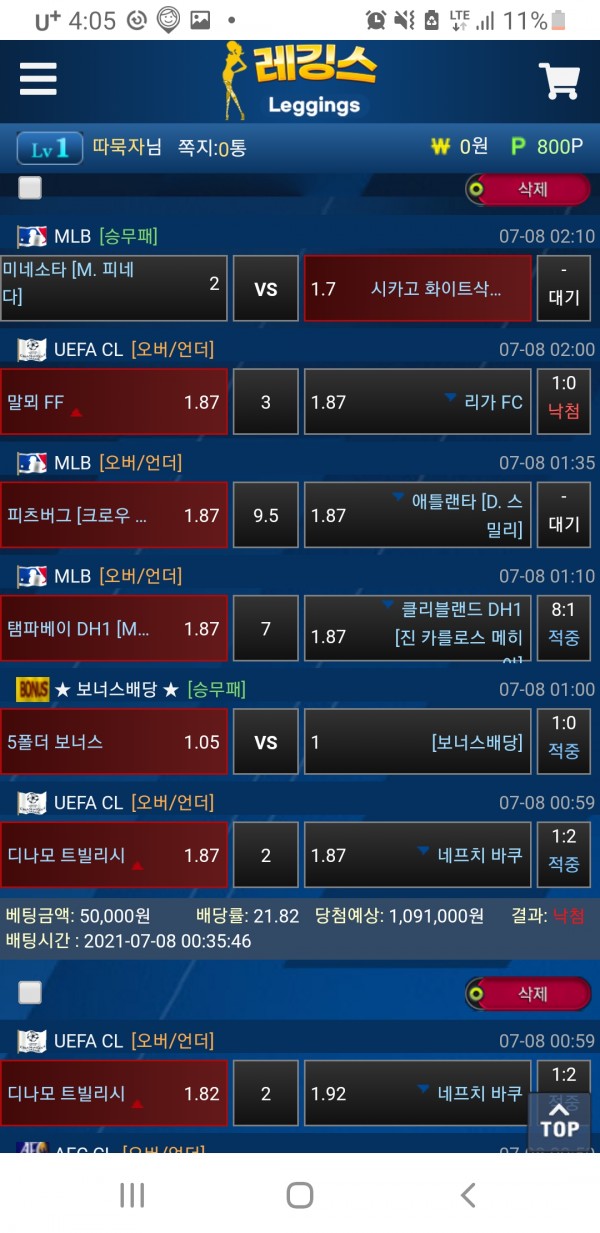The width and height of the screenshot is (600, 1233).
Task: Tick the checkbox for the 1.82 디나모 트빌리시 slip
Action: tap(30, 993)
